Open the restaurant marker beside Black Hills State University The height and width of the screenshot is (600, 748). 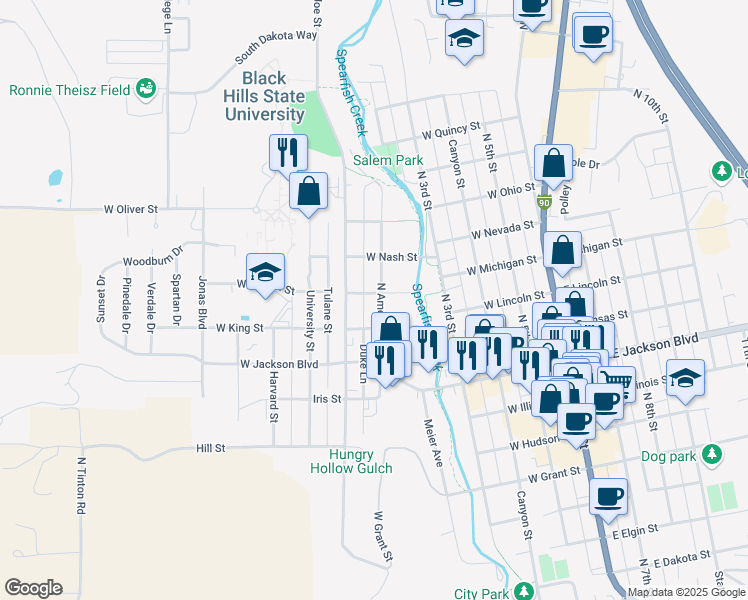tap(288, 154)
